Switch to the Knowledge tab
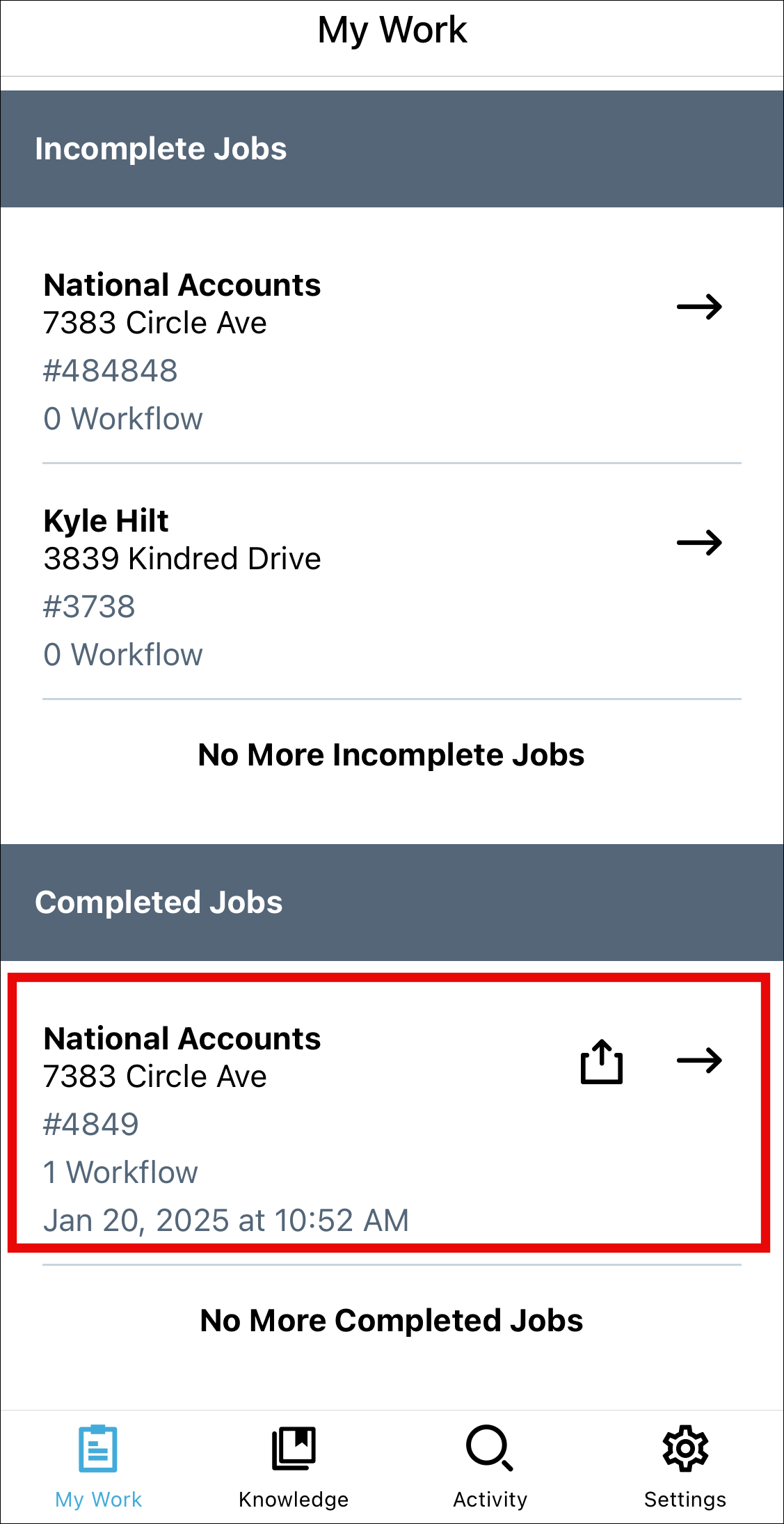The height and width of the screenshot is (1524, 784). tap(294, 1466)
